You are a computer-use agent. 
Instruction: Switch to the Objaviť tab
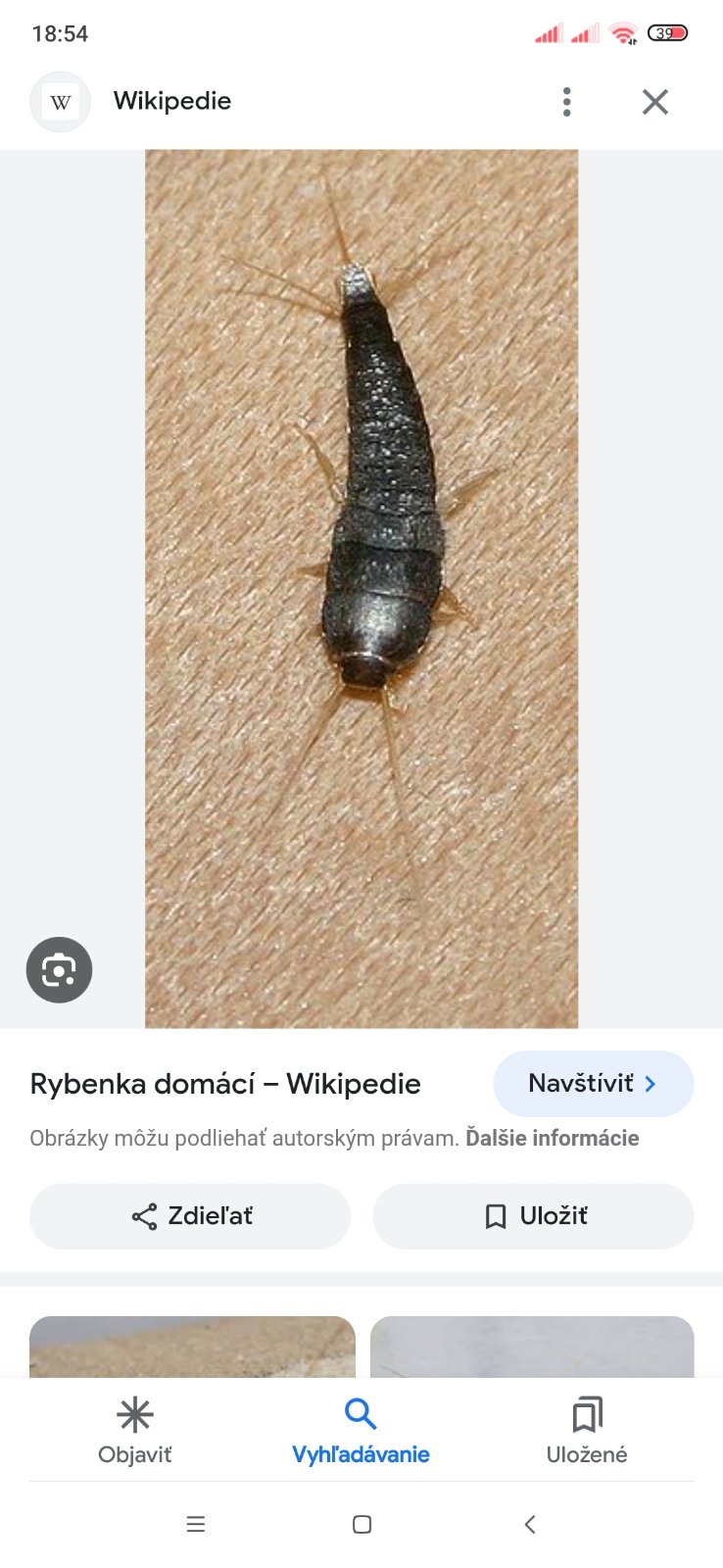pyautogui.click(x=135, y=1430)
